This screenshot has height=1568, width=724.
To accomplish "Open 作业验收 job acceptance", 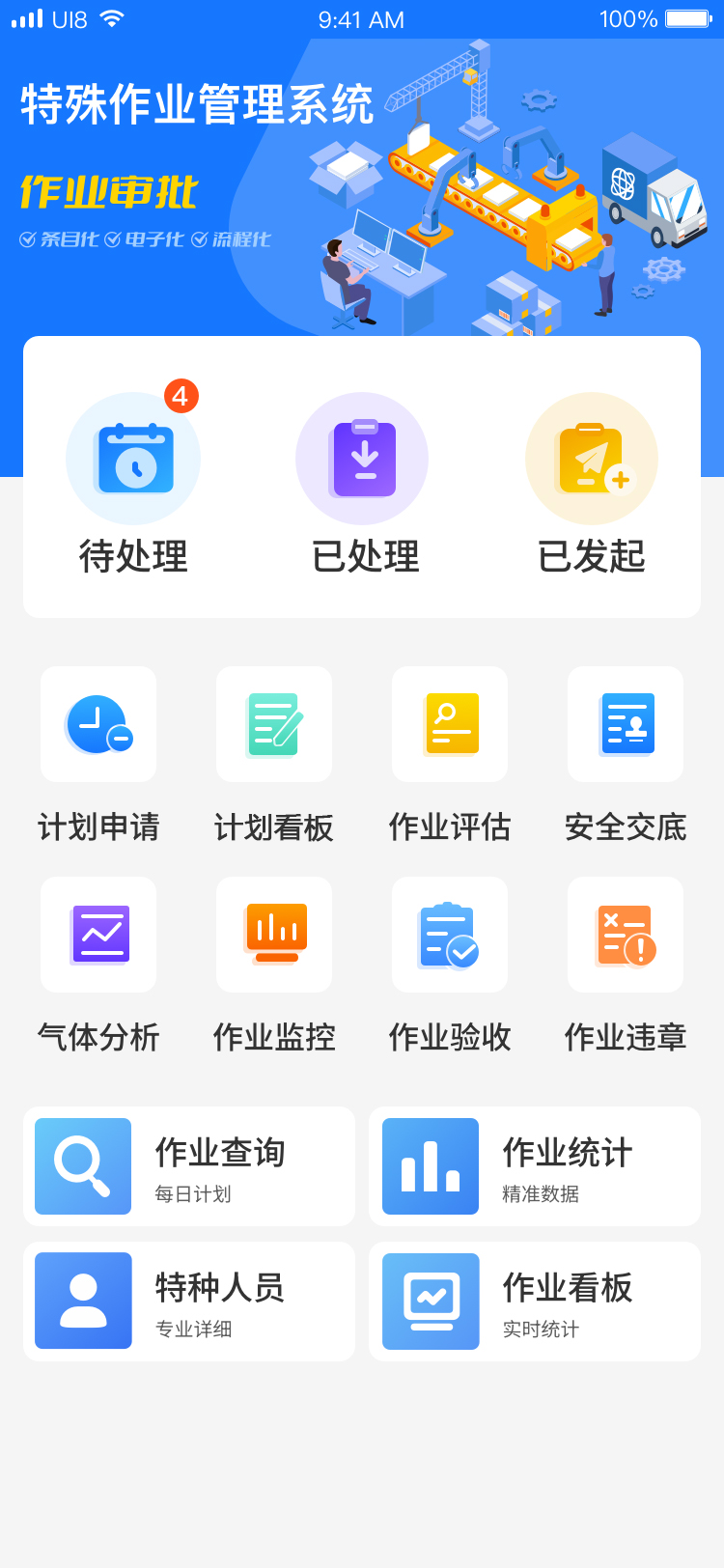I will [449, 935].
